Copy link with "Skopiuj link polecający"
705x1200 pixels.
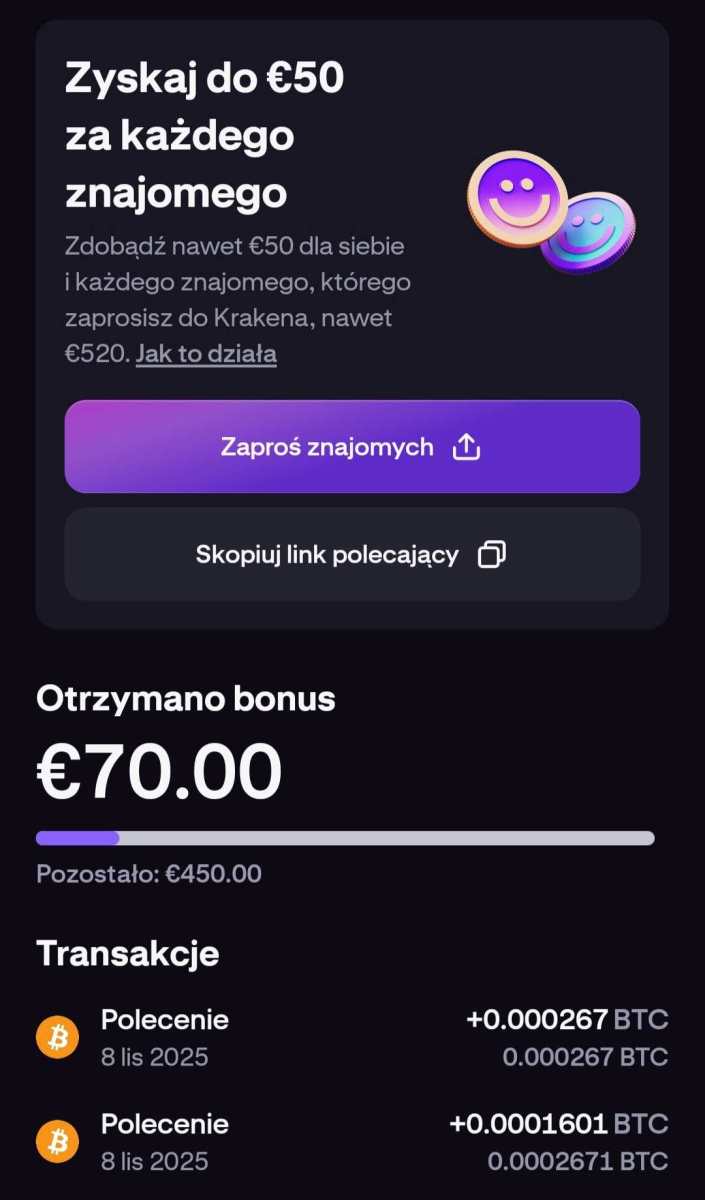[x=352, y=555]
